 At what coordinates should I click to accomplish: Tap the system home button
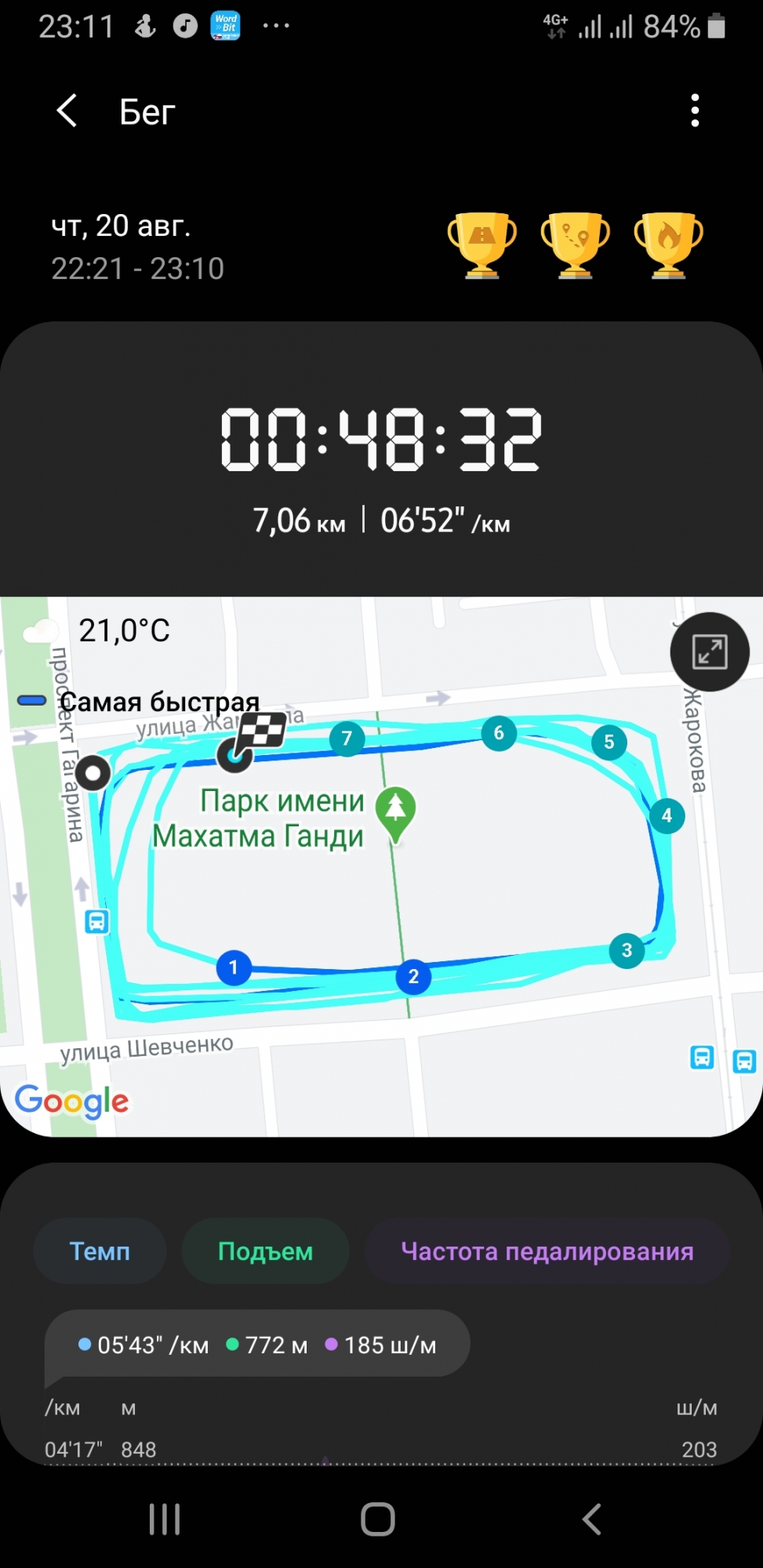point(378,1519)
